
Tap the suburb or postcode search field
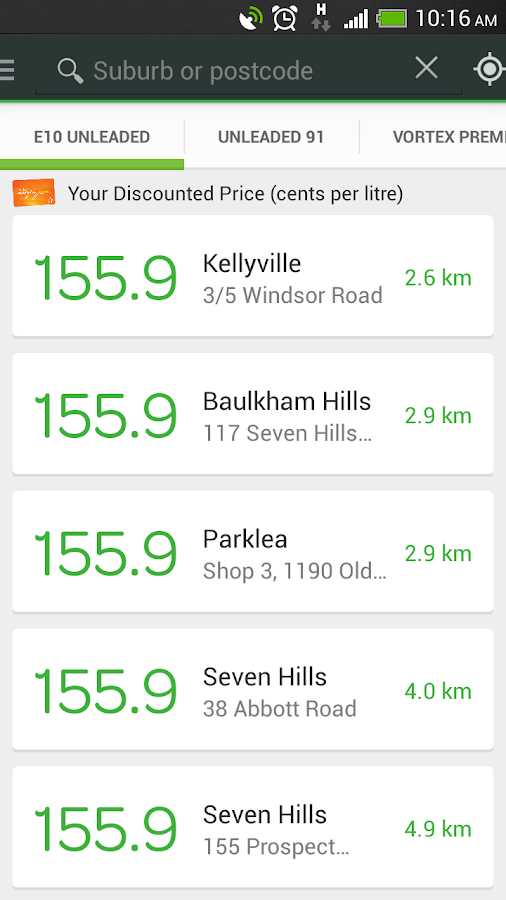click(229, 71)
